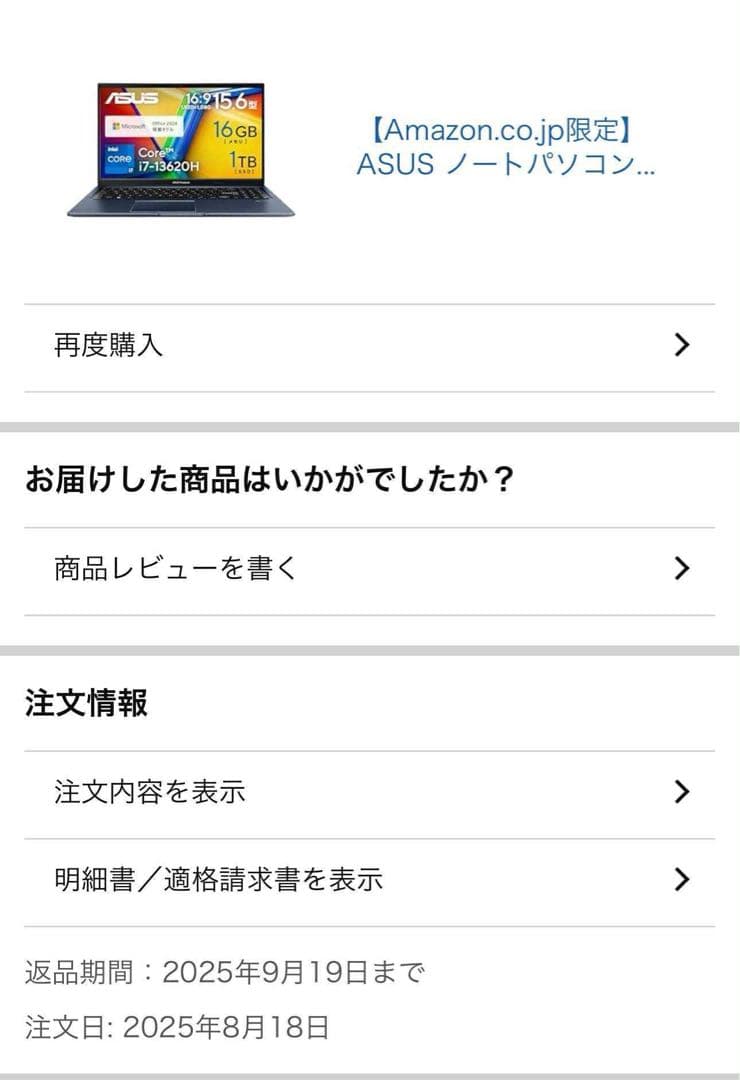Click the right chevron beside 再度購入
740x1080 pixels.
click(x=683, y=345)
